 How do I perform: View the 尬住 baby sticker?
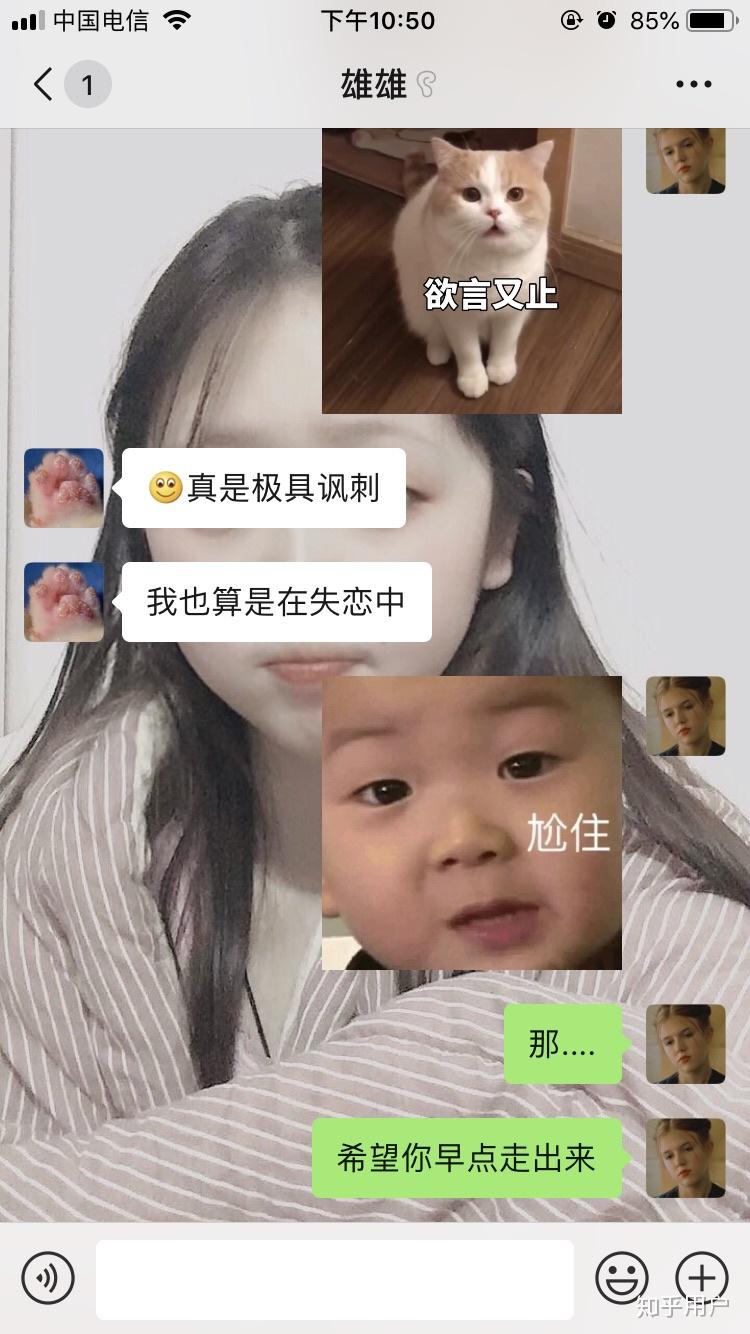click(472, 823)
